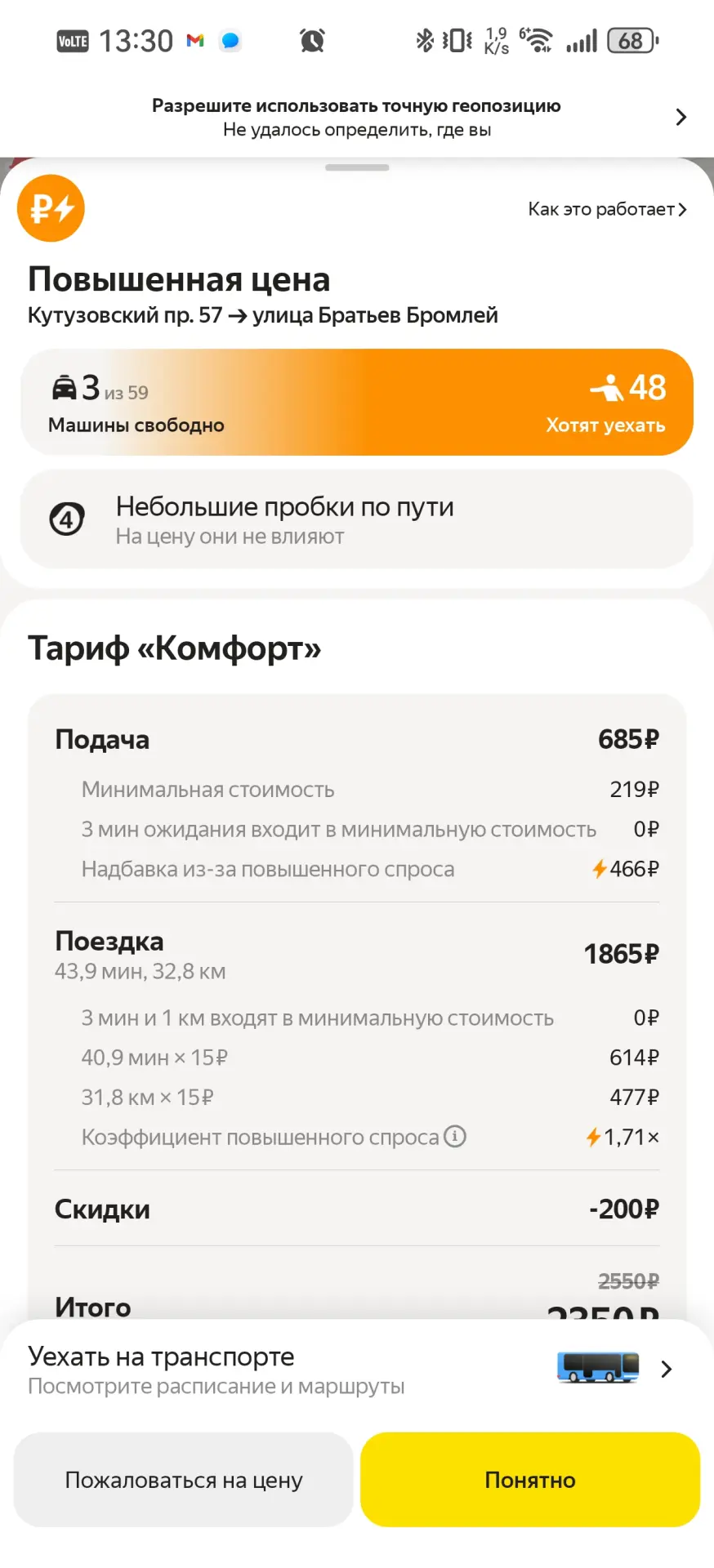Screen dimensions: 714x1568
Task: Tap the chat notification bubble in status bar
Action: (x=230, y=39)
